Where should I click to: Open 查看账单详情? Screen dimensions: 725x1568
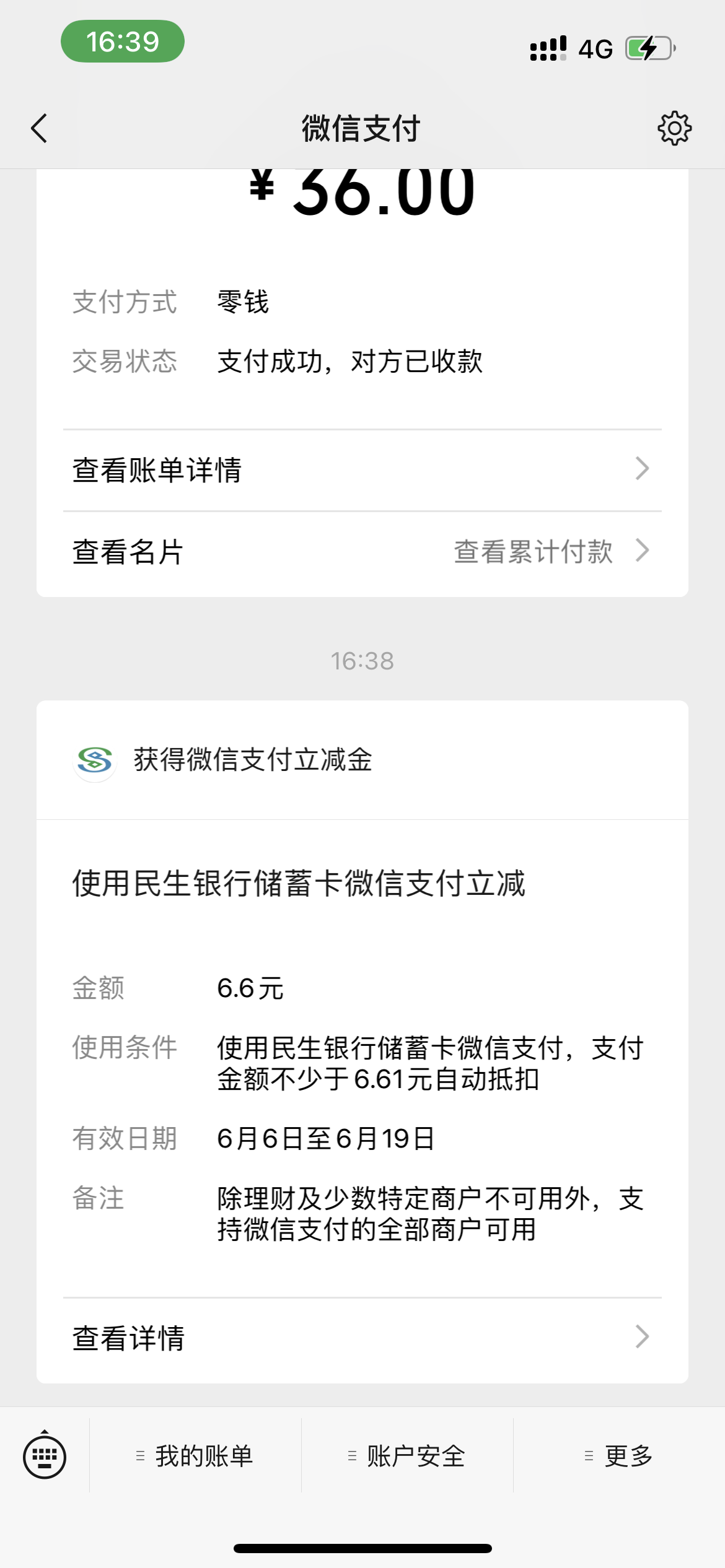tap(362, 470)
